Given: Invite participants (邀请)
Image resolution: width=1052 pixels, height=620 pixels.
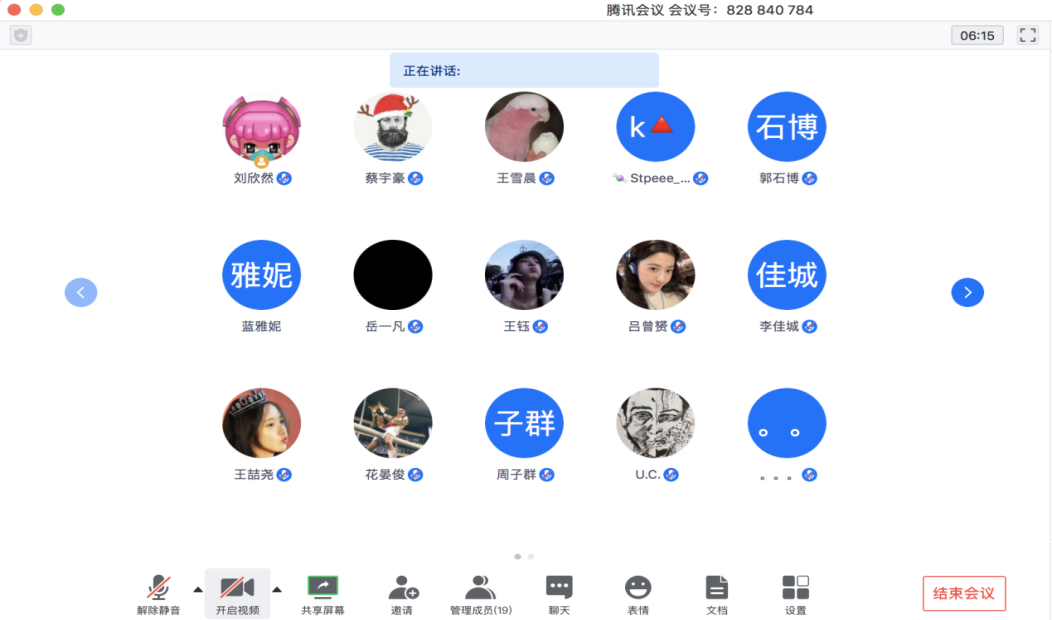Looking at the screenshot, I should pos(401,594).
